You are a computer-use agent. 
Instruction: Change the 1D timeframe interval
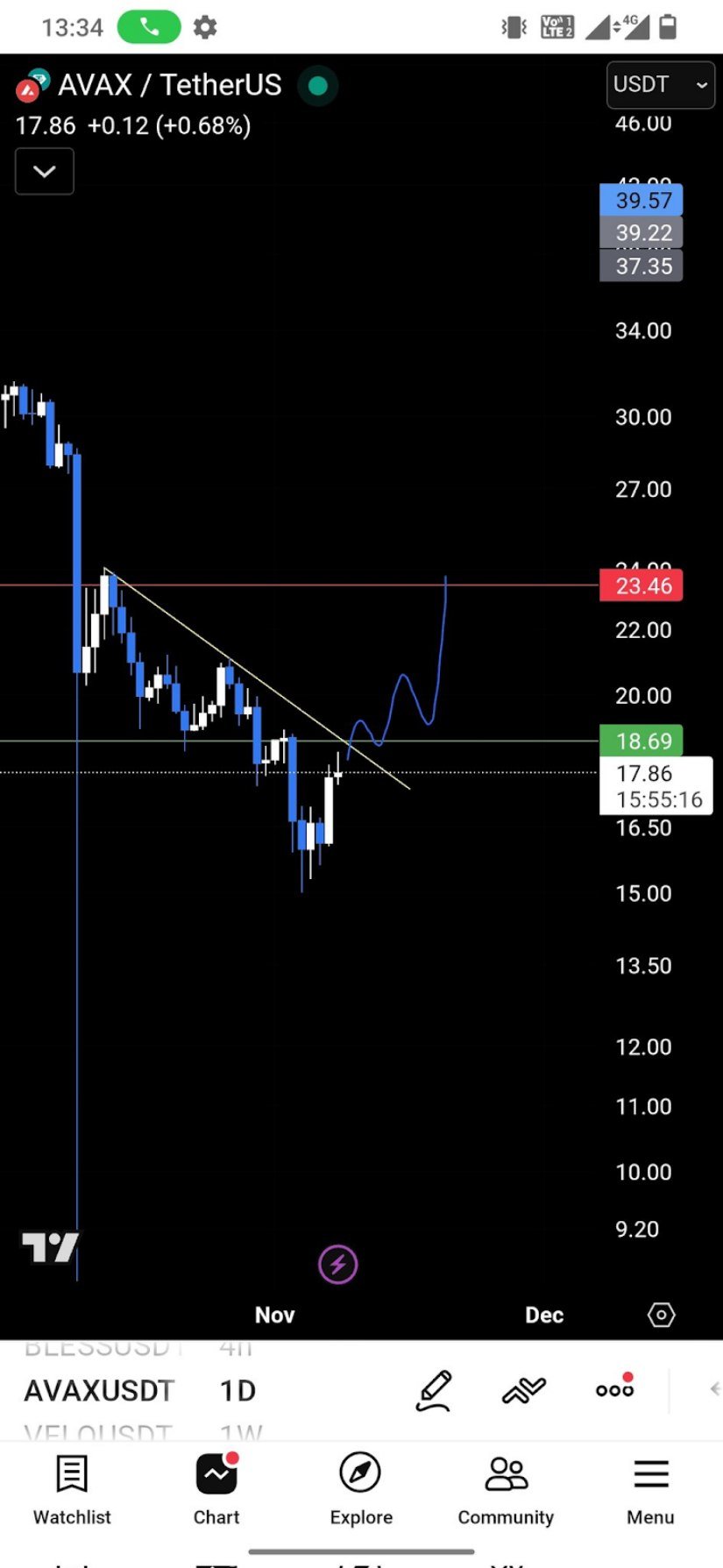237,1391
